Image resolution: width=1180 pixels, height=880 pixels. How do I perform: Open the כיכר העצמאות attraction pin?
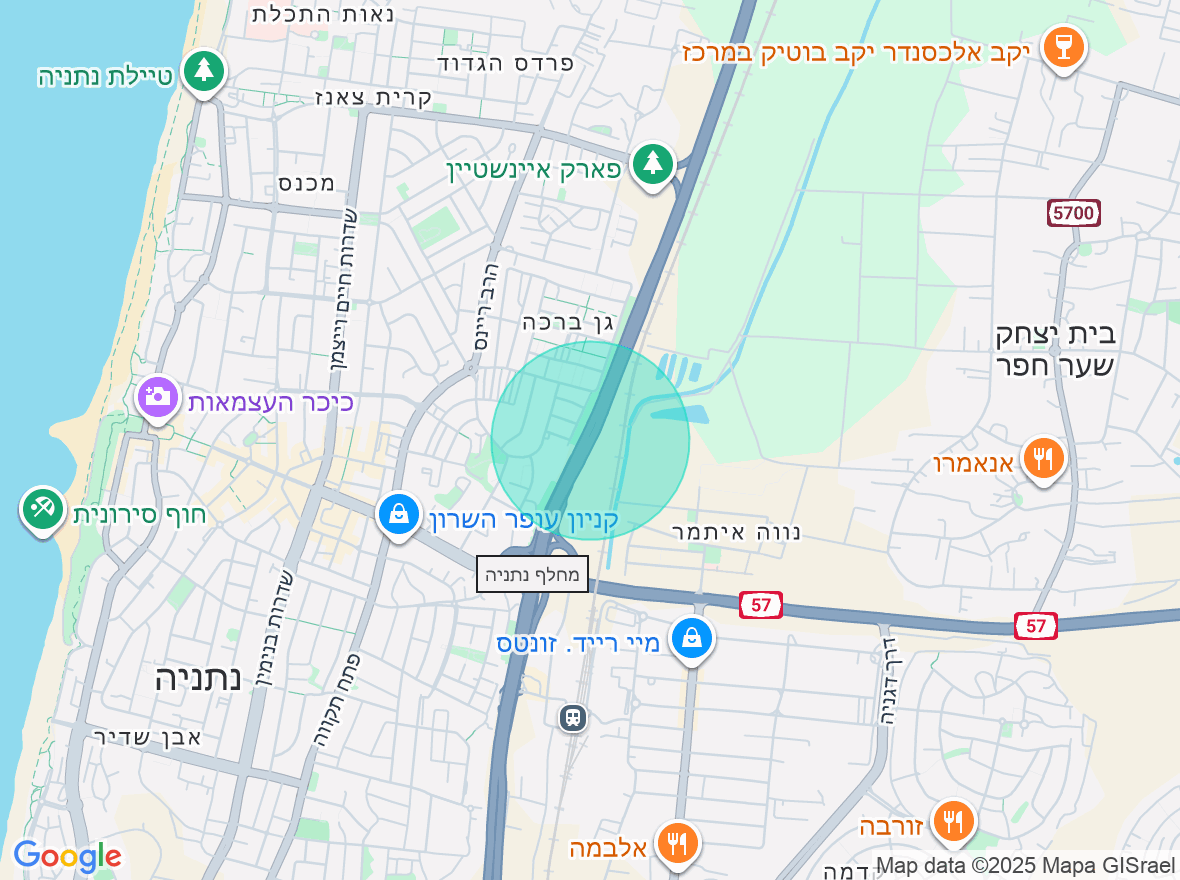(157, 398)
